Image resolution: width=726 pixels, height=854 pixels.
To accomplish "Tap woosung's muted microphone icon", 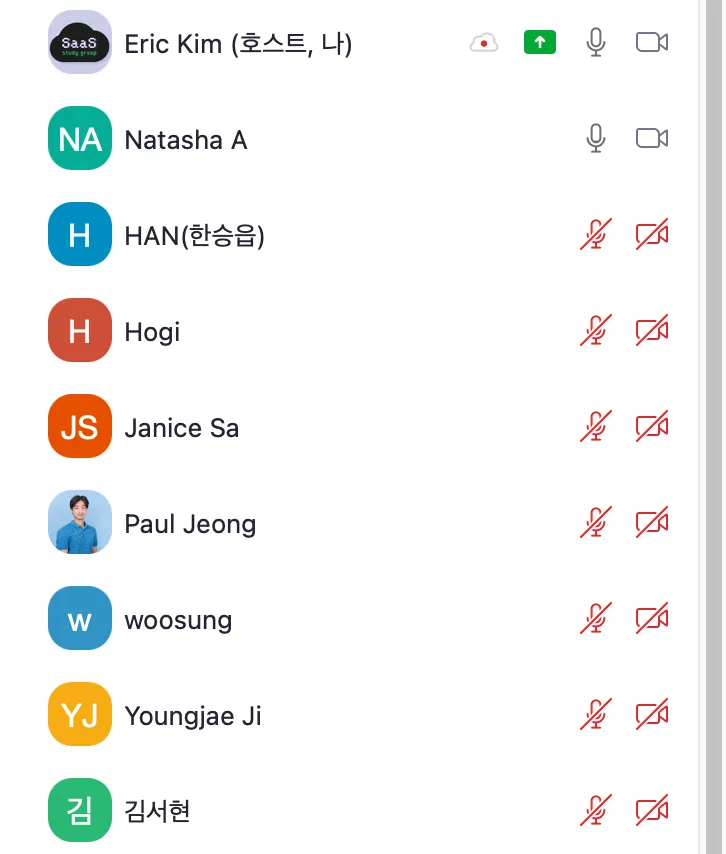I will click(x=596, y=618).
